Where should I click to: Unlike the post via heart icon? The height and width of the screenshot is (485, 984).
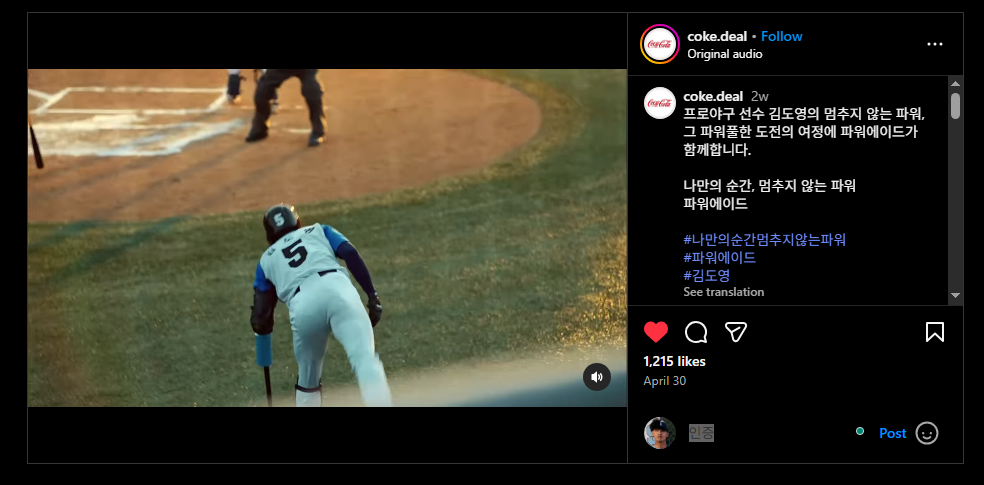pos(656,332)
